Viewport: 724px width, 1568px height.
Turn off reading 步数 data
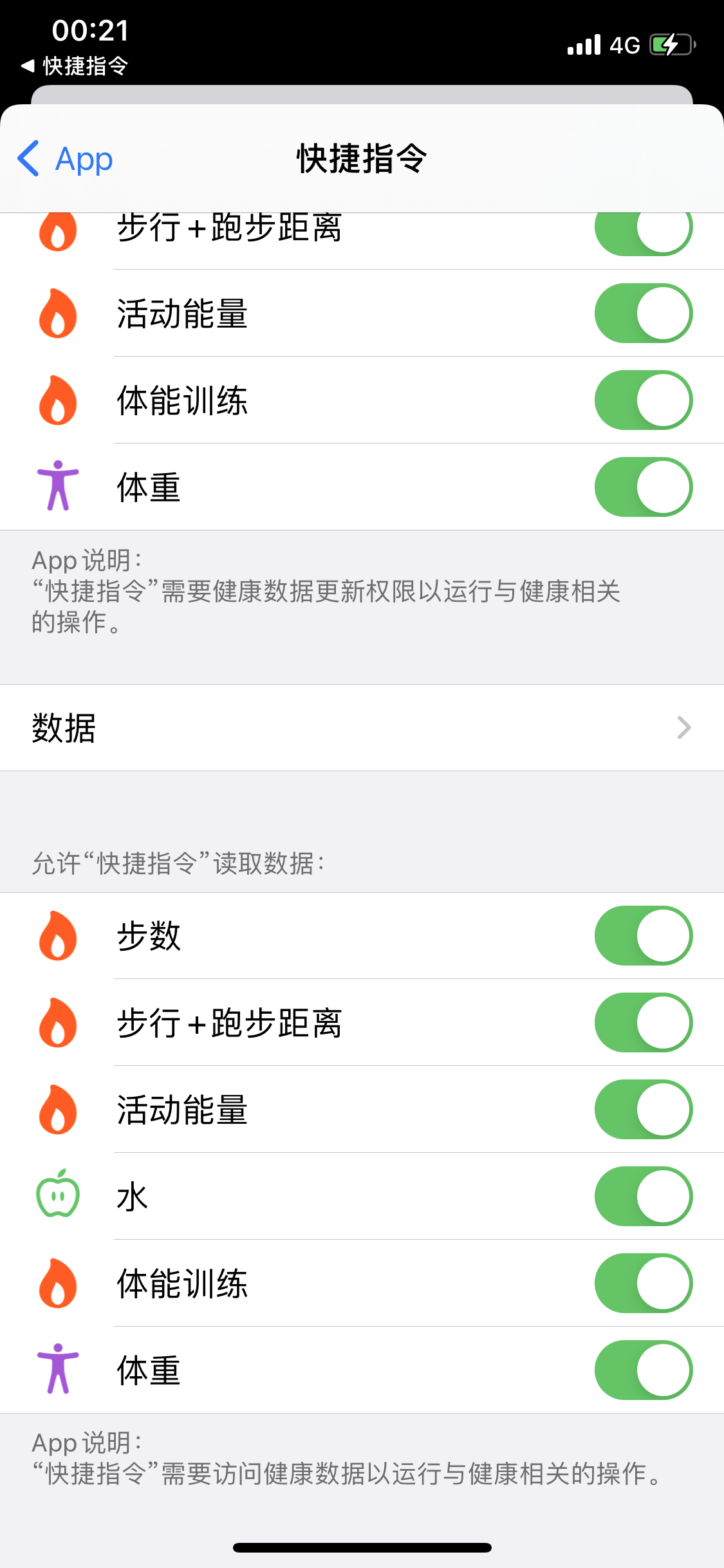point(643,936)
